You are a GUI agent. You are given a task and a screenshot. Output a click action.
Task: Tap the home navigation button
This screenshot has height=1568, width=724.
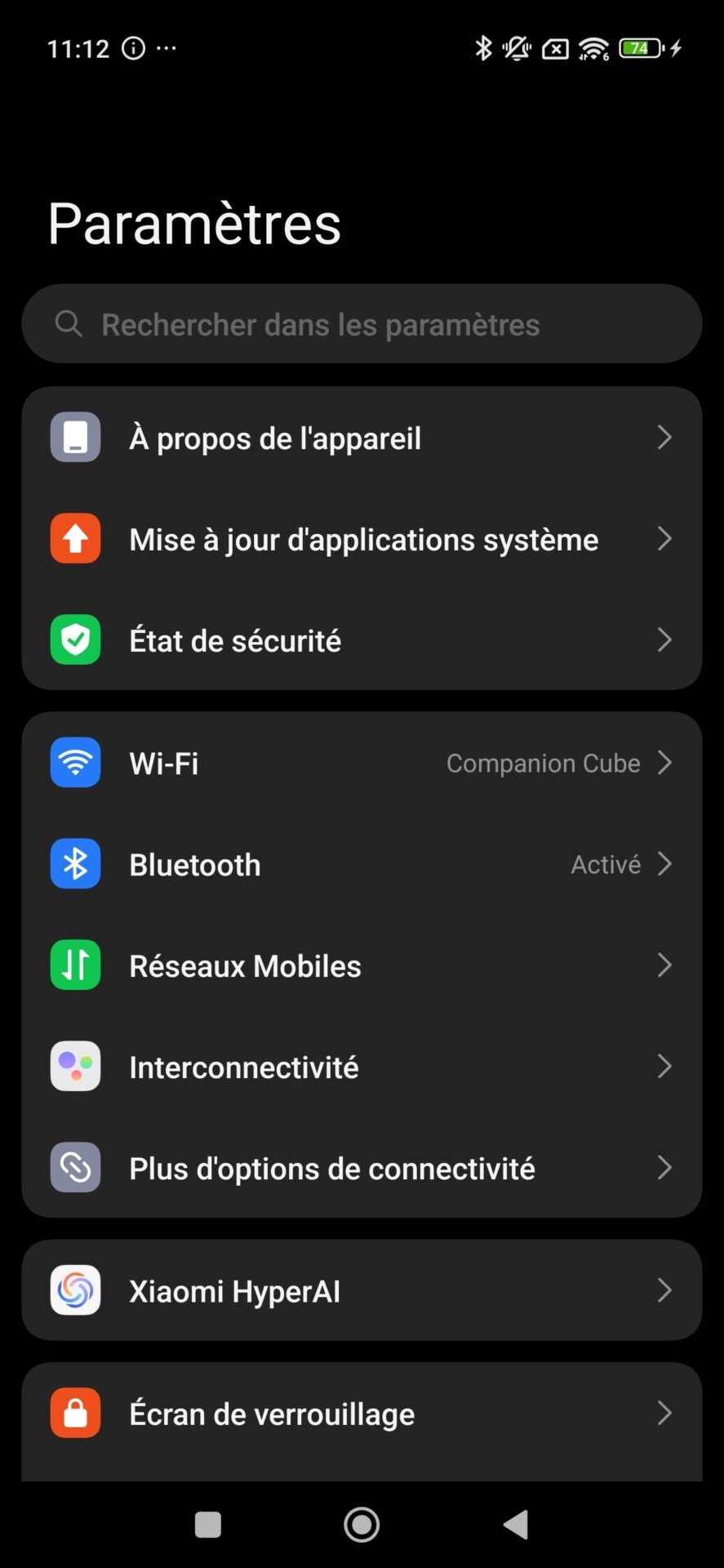click(x=362, y=1524)
